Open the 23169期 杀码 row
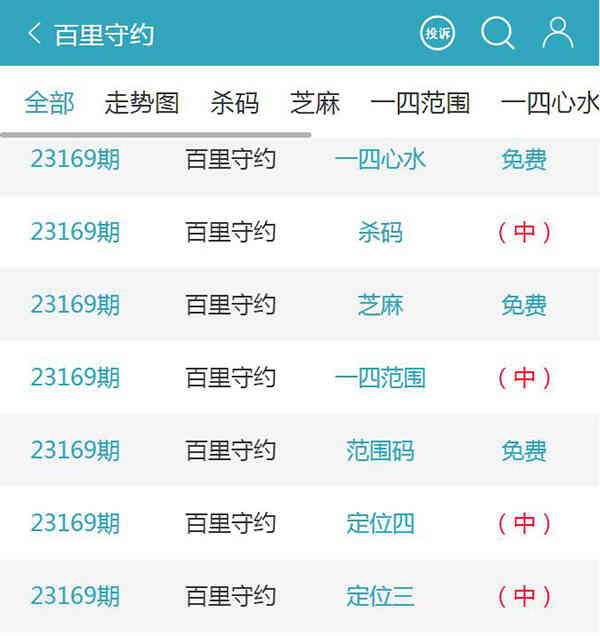 380,233
